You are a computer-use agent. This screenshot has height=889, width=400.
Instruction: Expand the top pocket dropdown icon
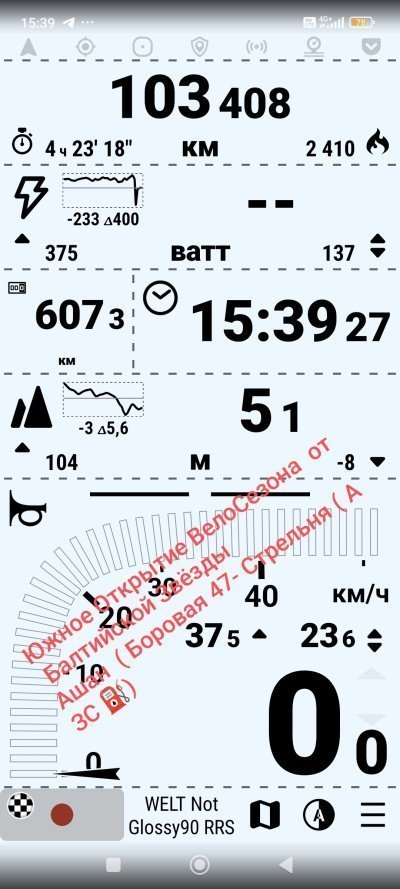coord(371,46)
